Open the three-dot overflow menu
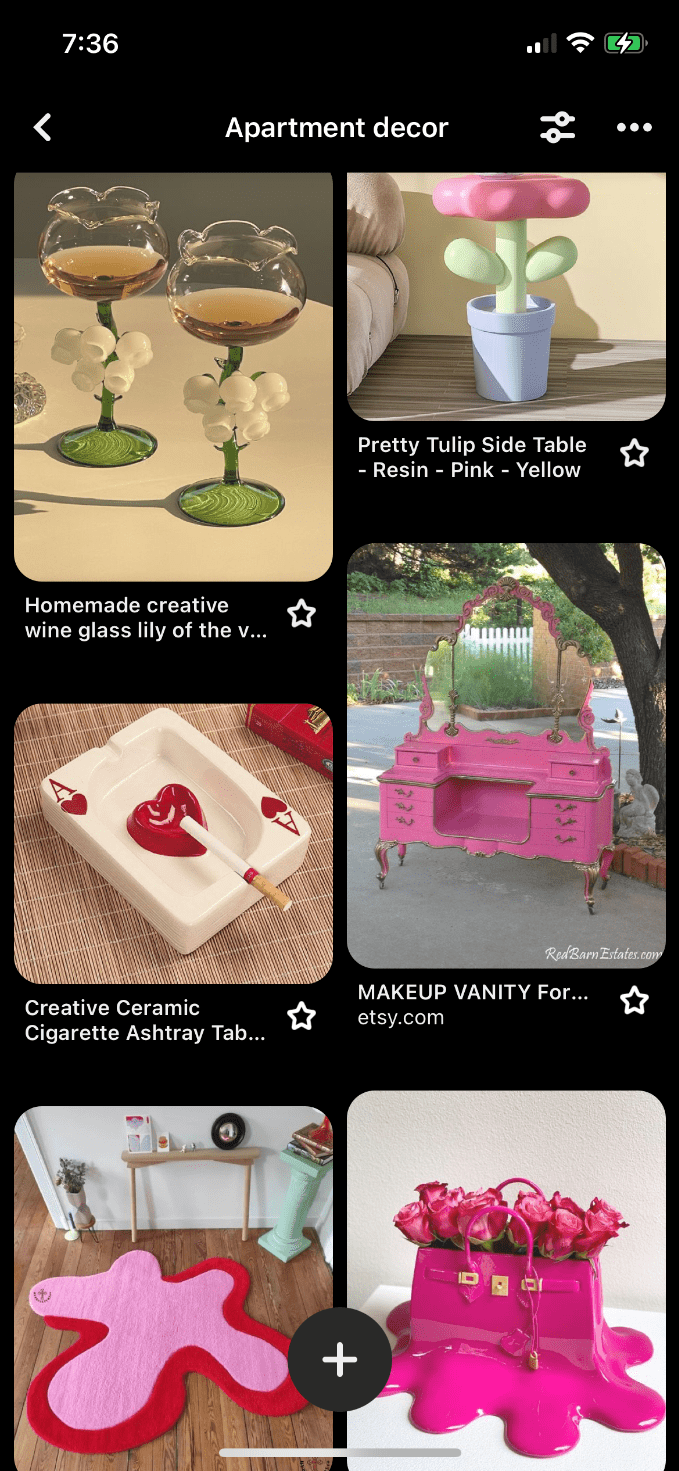 634,128
